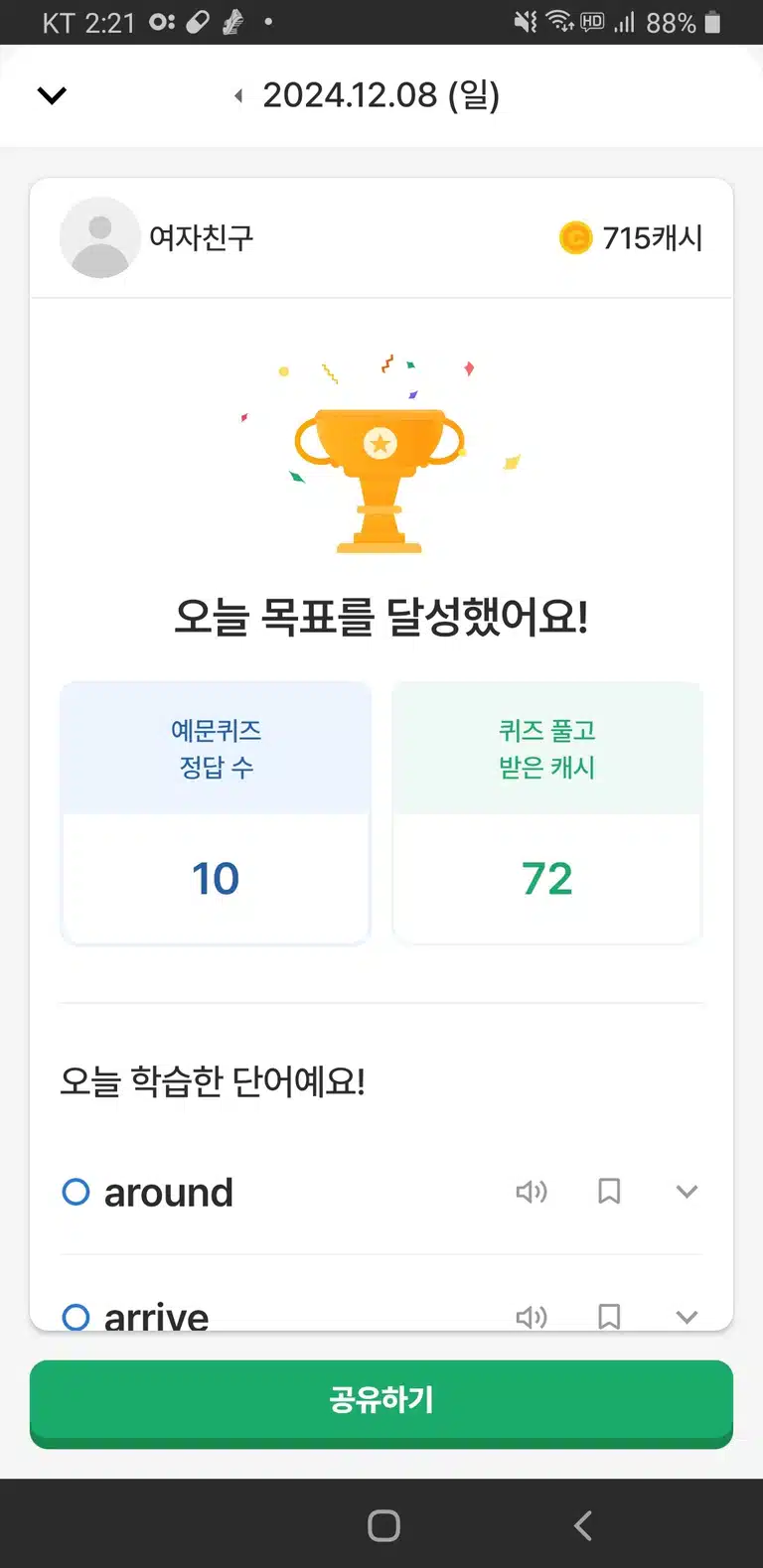Screen dimensions: 763x1568
Task: Expand details for the word around
Action: 687,1192
